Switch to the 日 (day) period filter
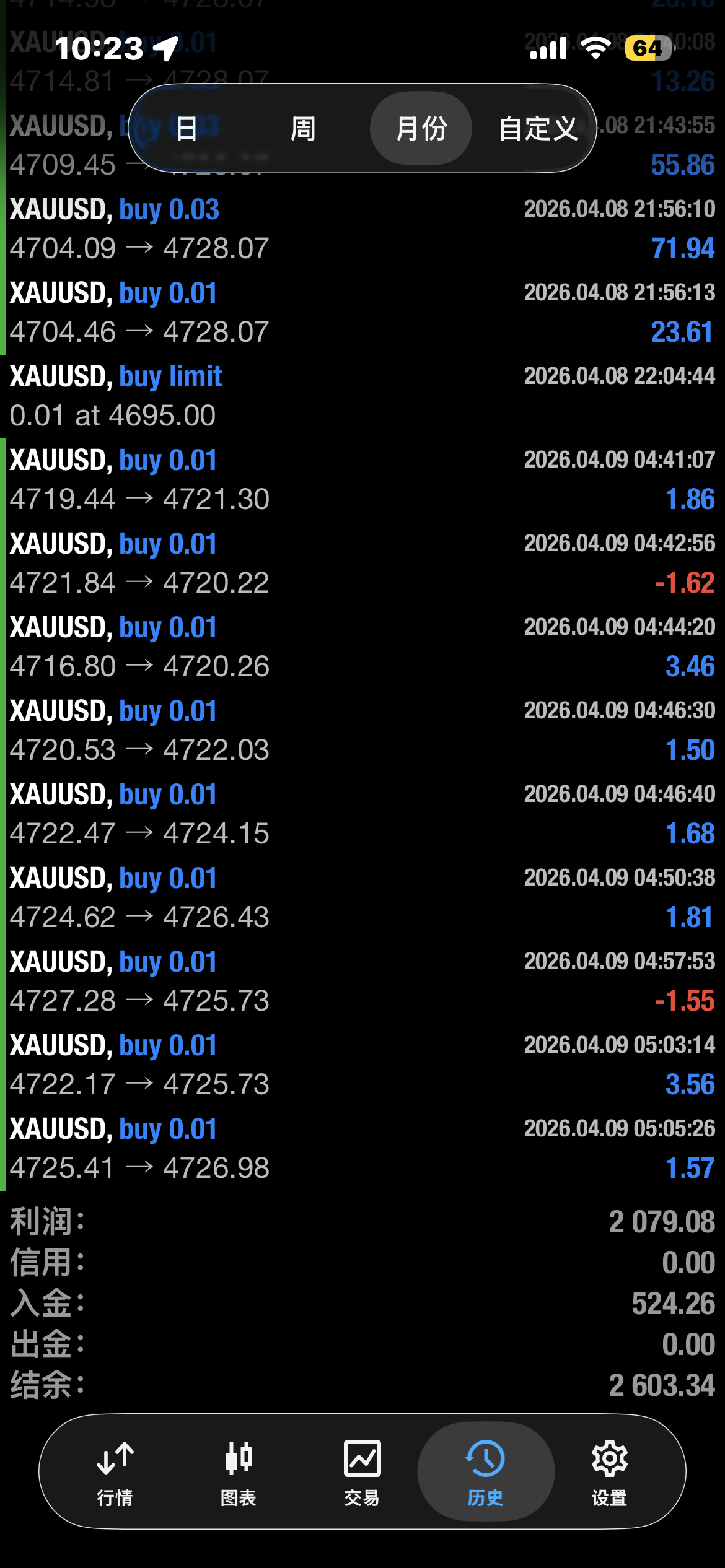The width and height of the screenshot is (725, 1568). [x=187, y=129]
